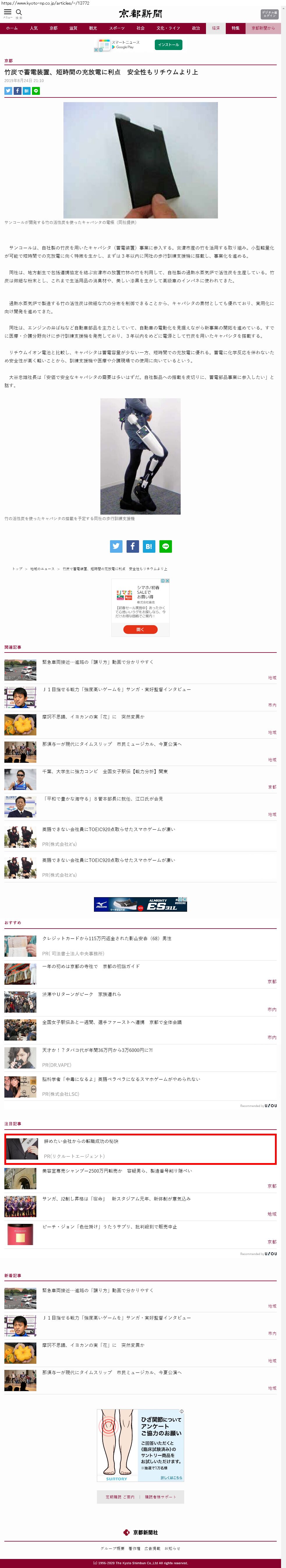The height and width of the screenshot is (1568, 286).
Task: Select the 文化・ライフ tab
Action: pos(168,28)
